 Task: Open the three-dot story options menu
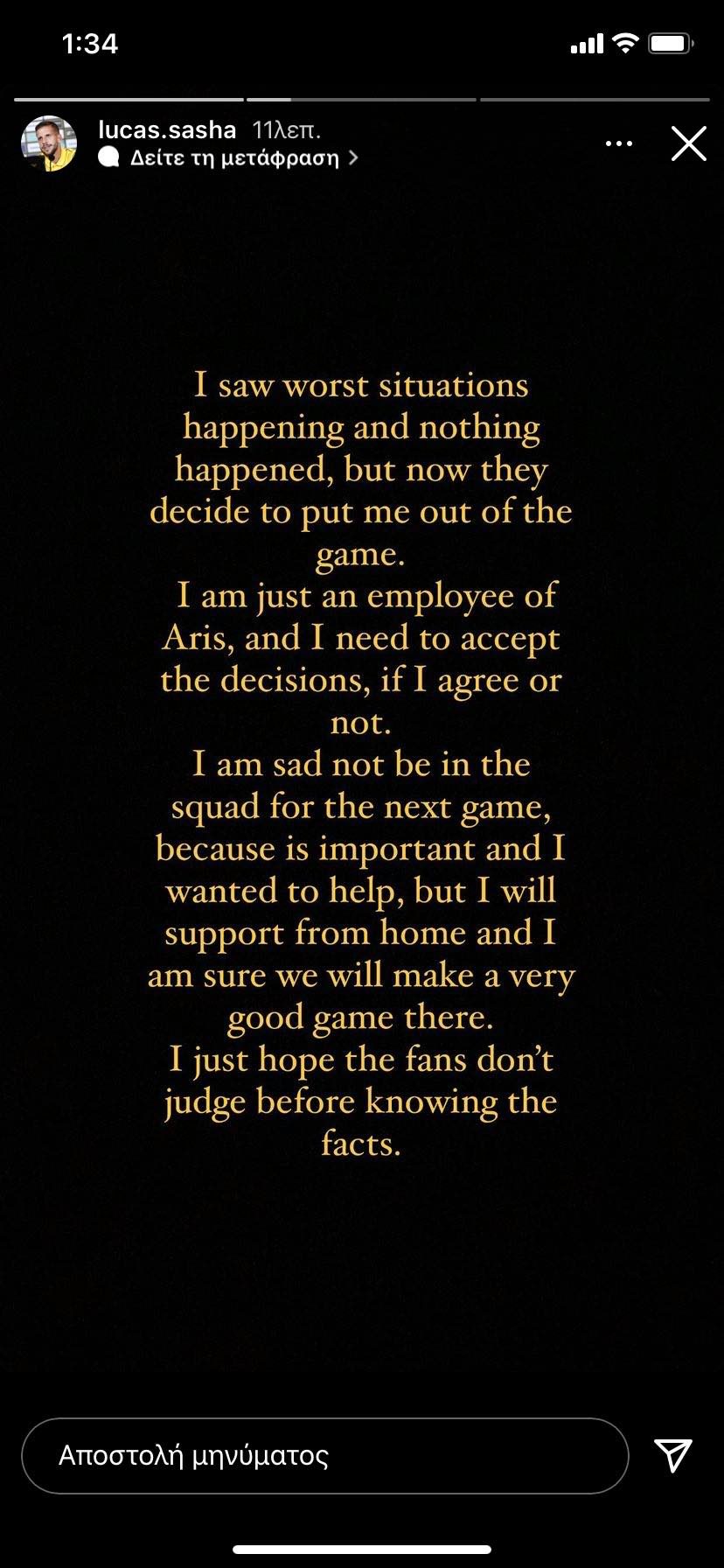click(x=619, y=143)
